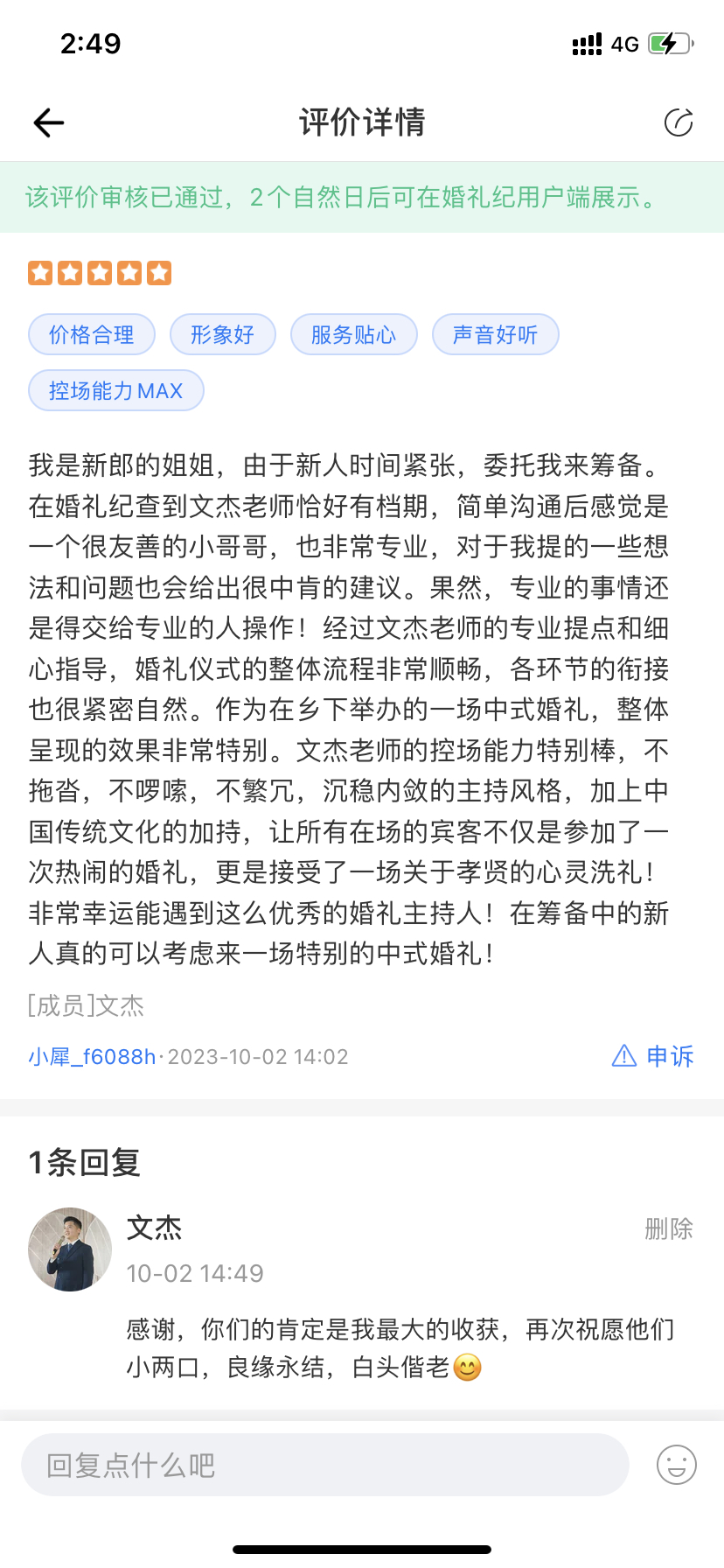Tap the share icon in the top bar

tap(679, 123)
